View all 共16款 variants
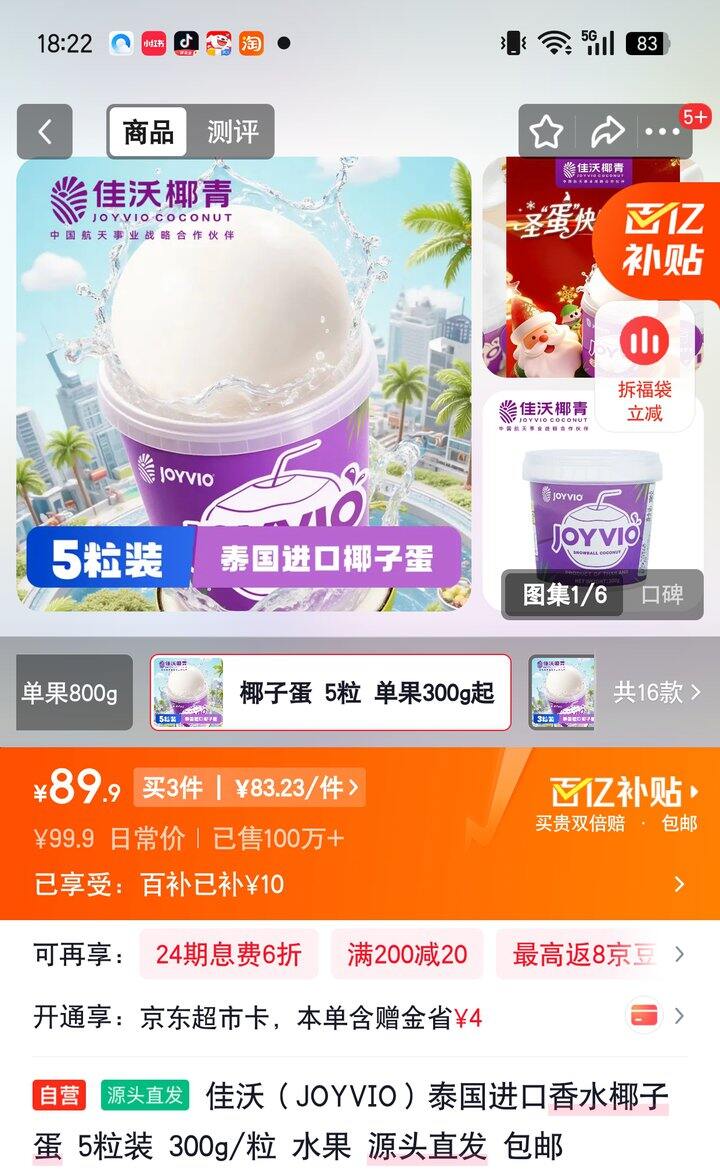Screen dimensions: 720x1176 [x=657, y=692]
